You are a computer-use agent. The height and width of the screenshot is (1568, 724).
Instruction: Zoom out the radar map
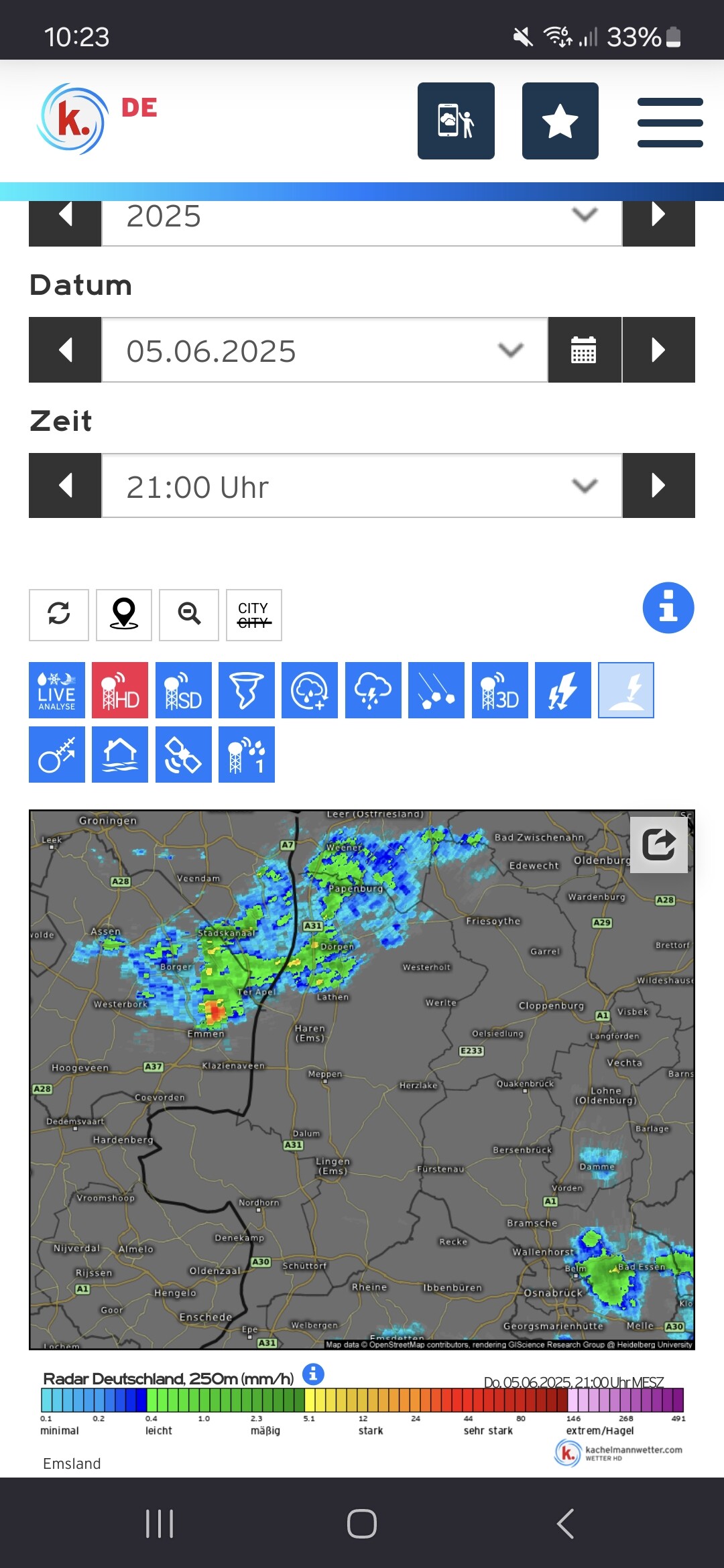coord(189,614)
